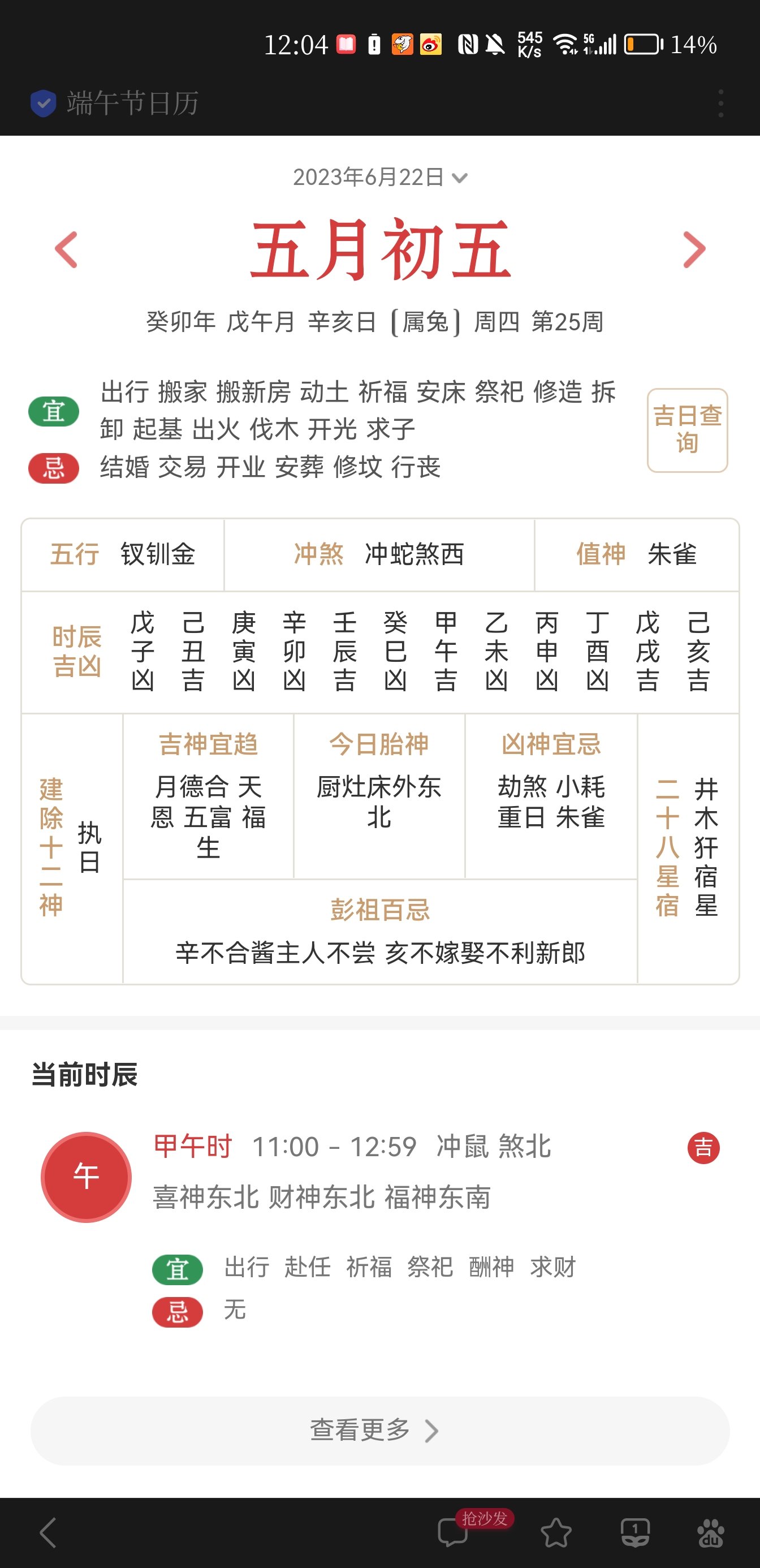
Task: Open the tabs/windows icon in the bottom bar
Action: coord(634,1532)
